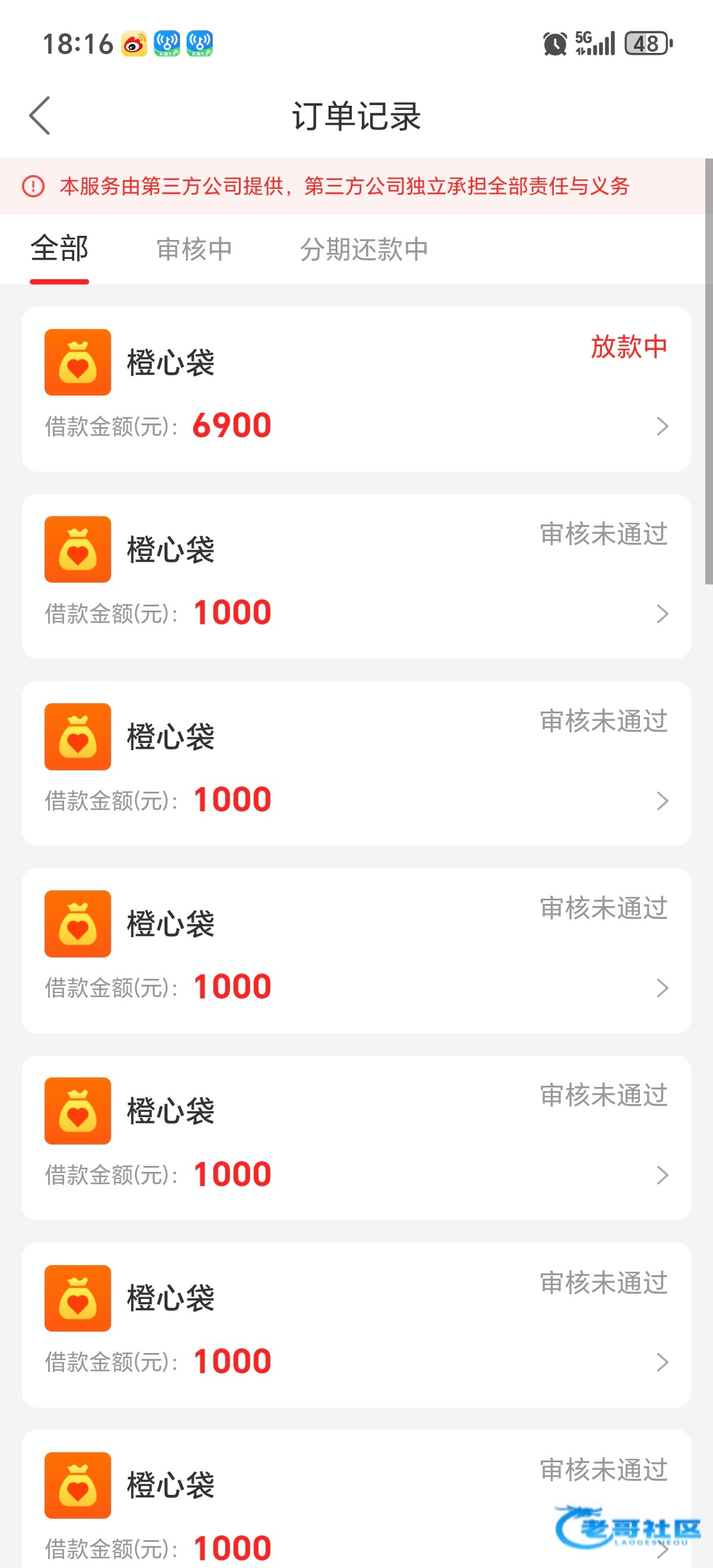Select the 全部 tab

point(59,249)
